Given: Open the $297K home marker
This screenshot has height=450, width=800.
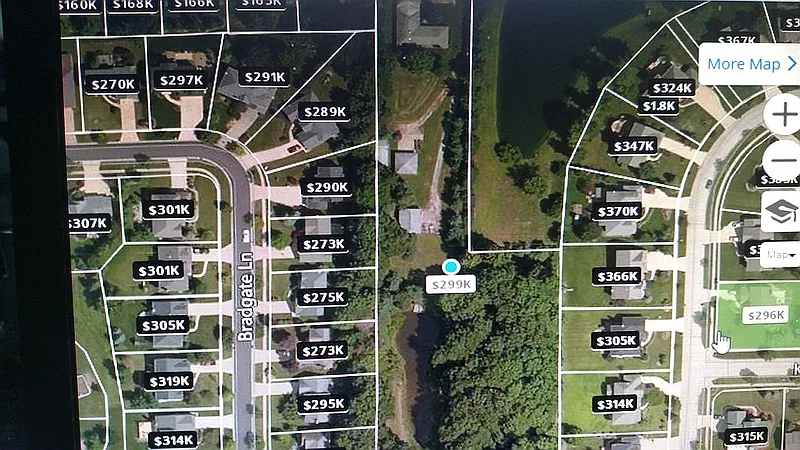Looking at the screenshot, I should coord(181,80).
